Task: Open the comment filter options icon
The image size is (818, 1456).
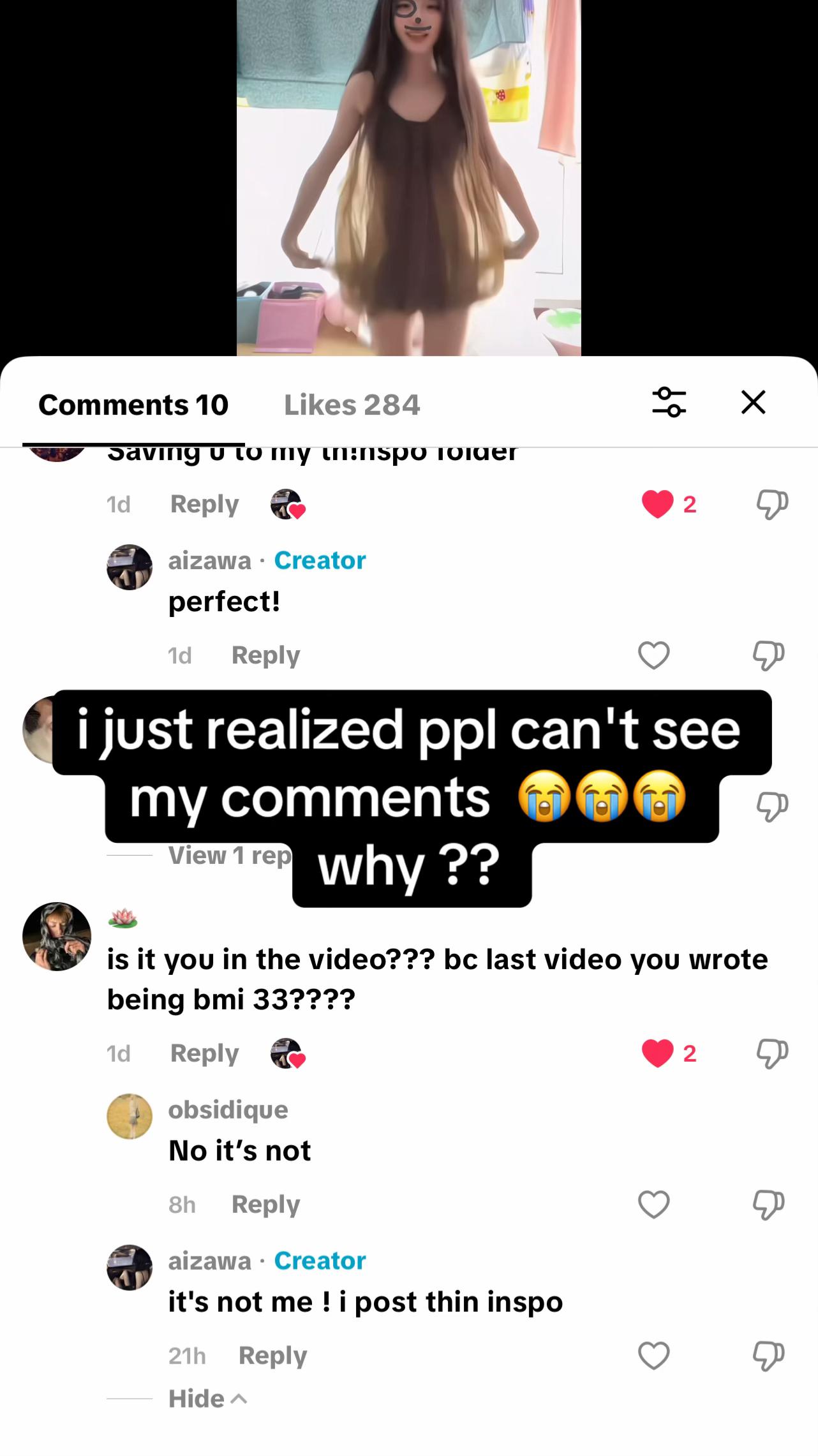Action: [669, 402]
